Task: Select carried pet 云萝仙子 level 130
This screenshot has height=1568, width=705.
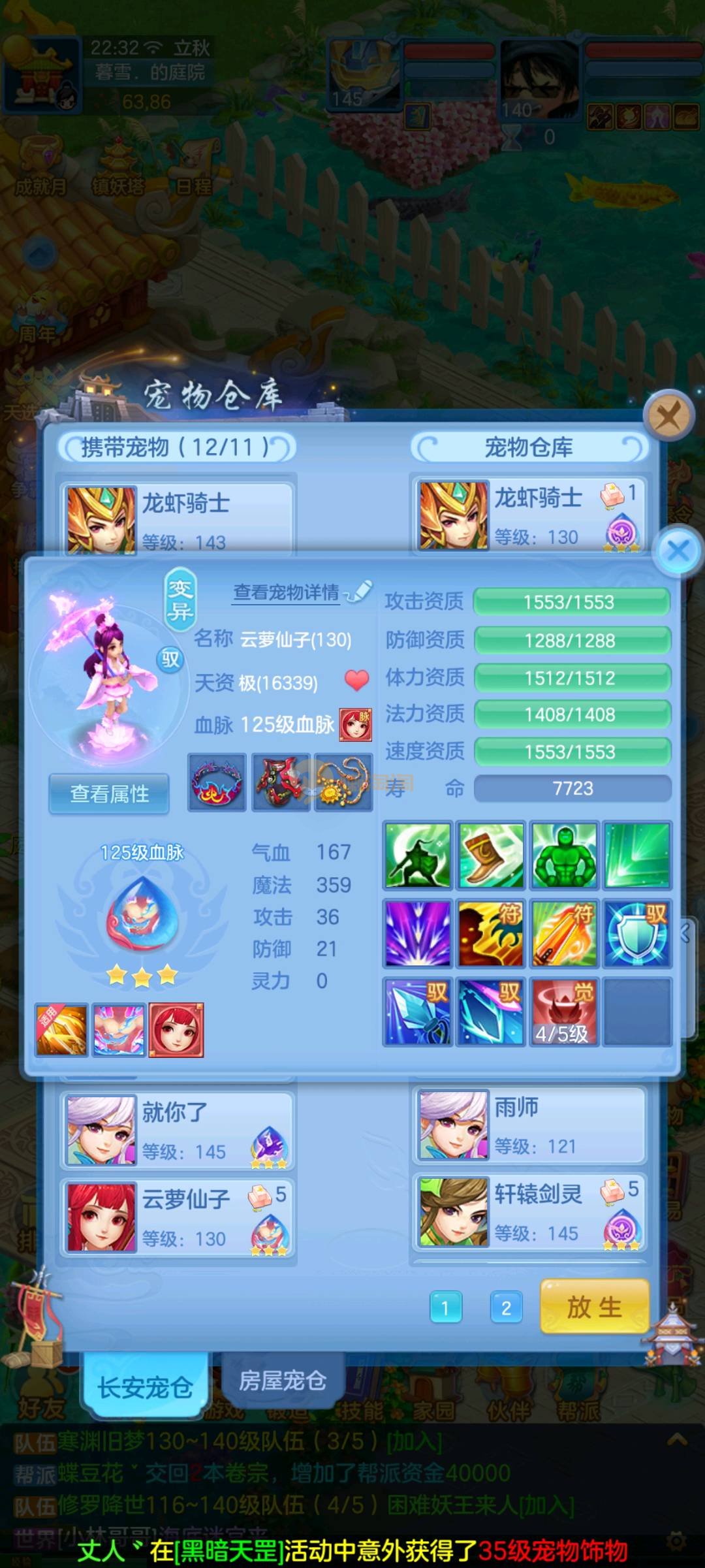Action: (177, 1217)
